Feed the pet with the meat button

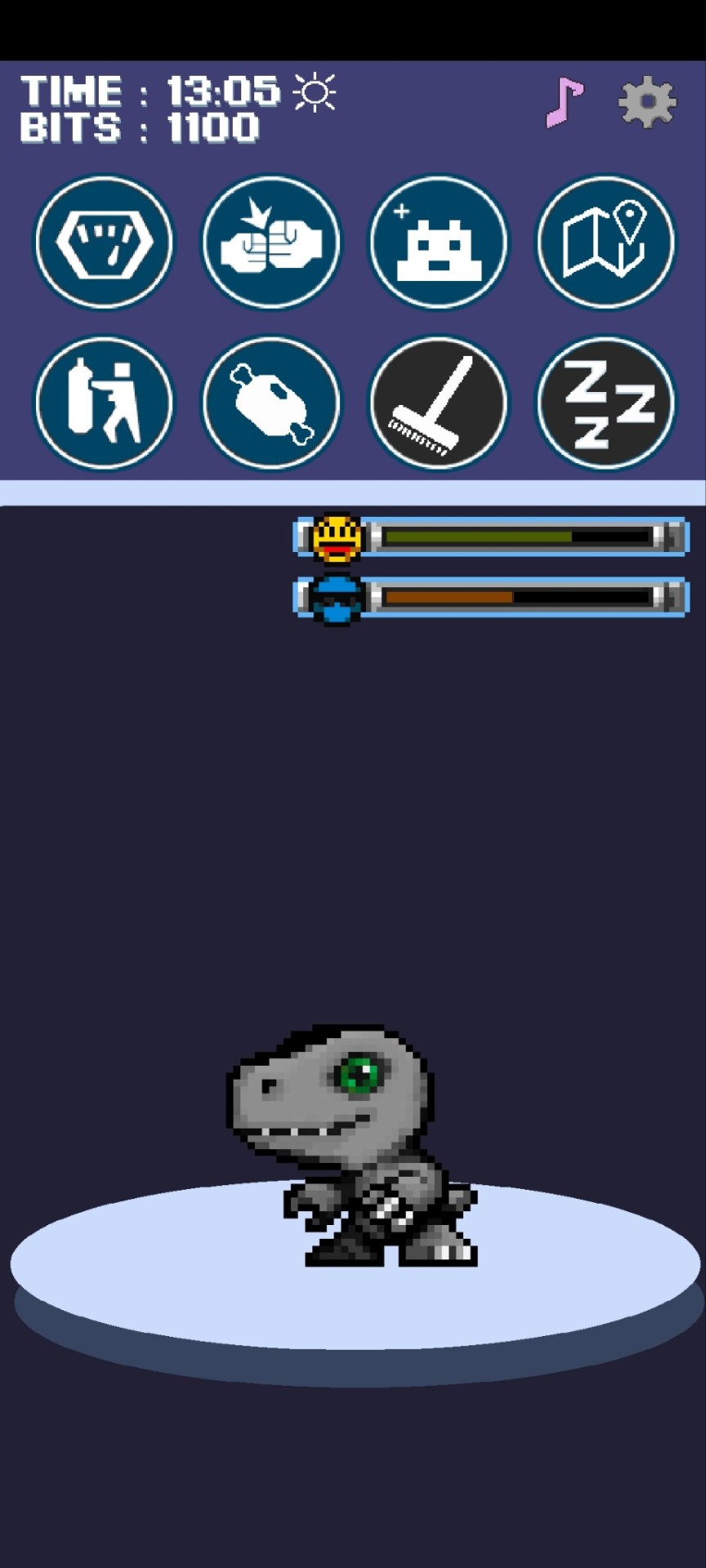pos(271,403)
